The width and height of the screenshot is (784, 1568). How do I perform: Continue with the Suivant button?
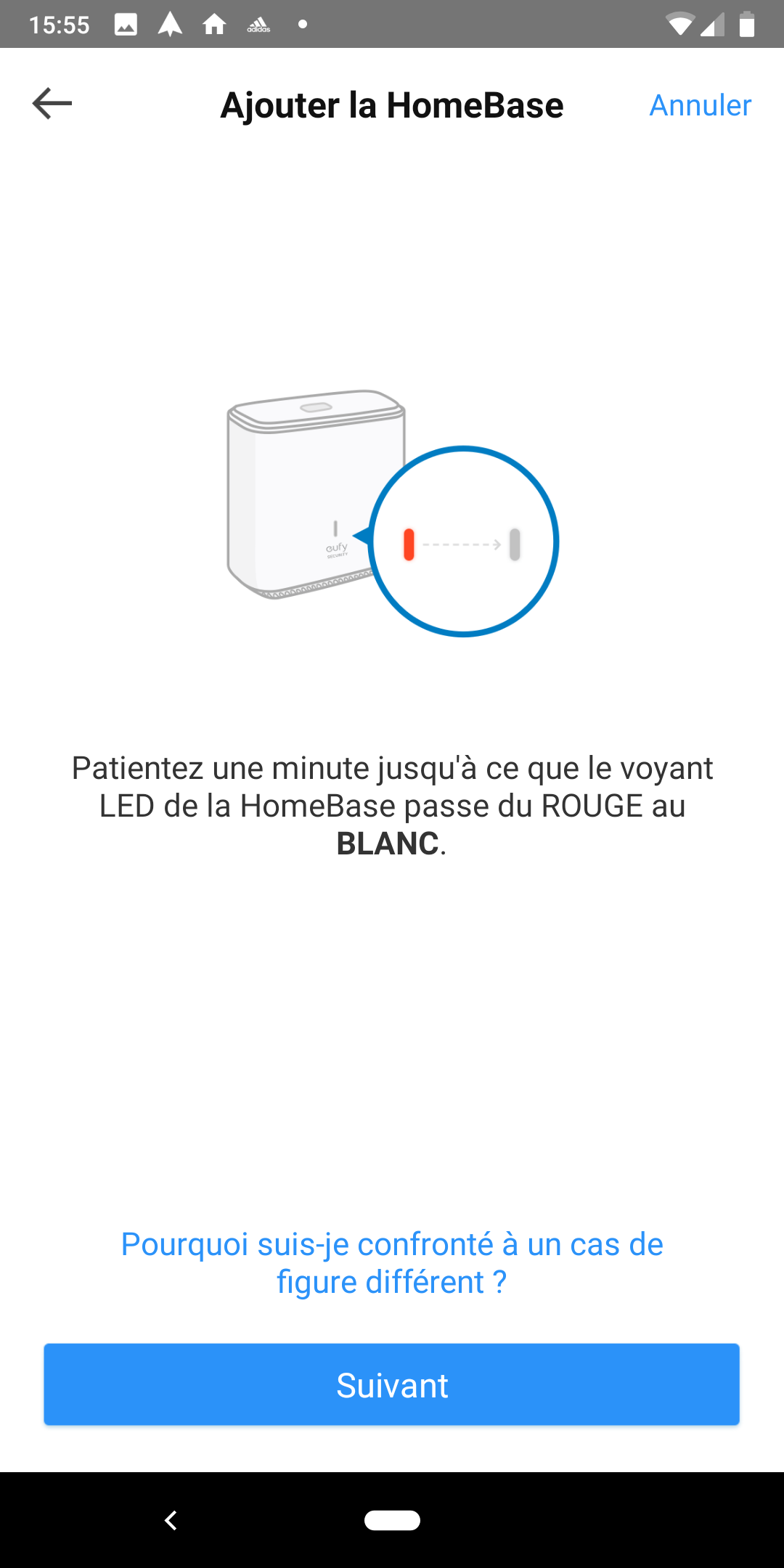[392, 1384]
